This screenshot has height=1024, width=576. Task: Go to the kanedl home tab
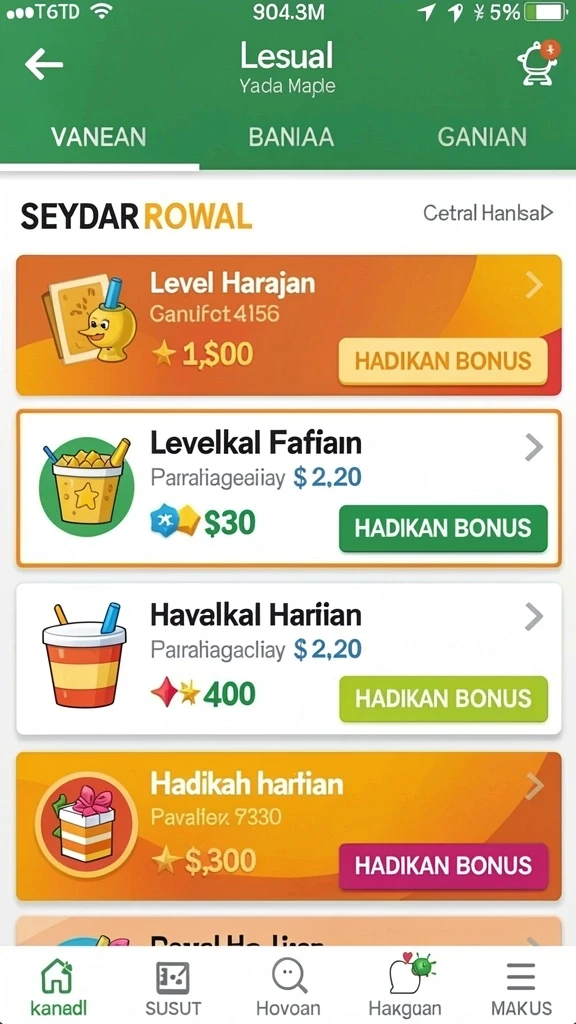[58, 986]
